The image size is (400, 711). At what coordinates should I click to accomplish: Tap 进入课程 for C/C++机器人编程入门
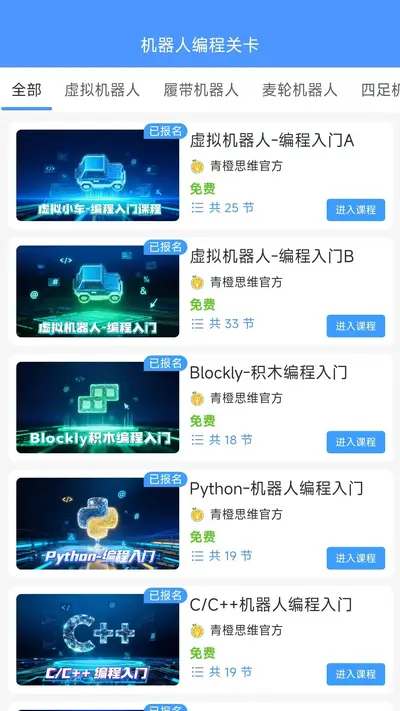click(x=356, y=674)
